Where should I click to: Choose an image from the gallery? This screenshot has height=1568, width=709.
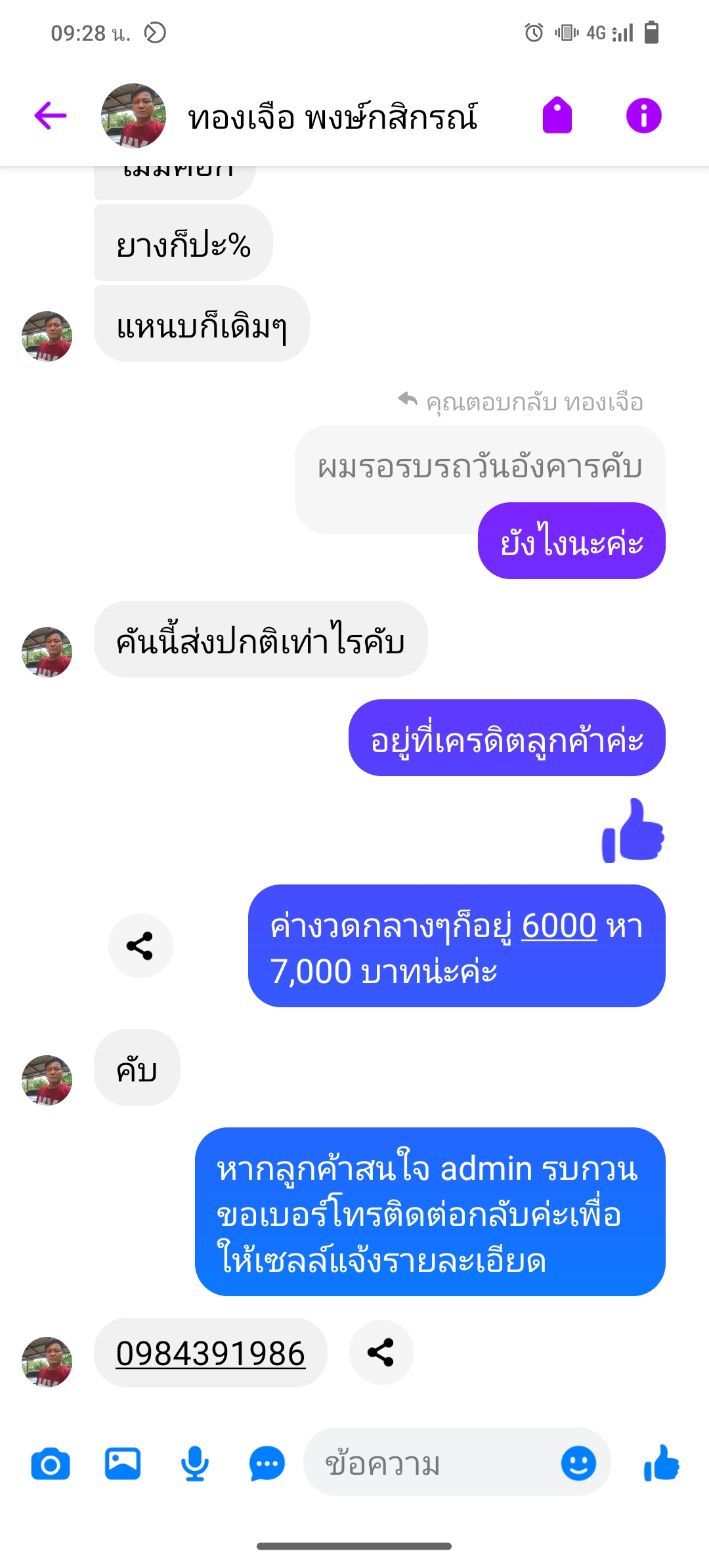(123, 1464)
